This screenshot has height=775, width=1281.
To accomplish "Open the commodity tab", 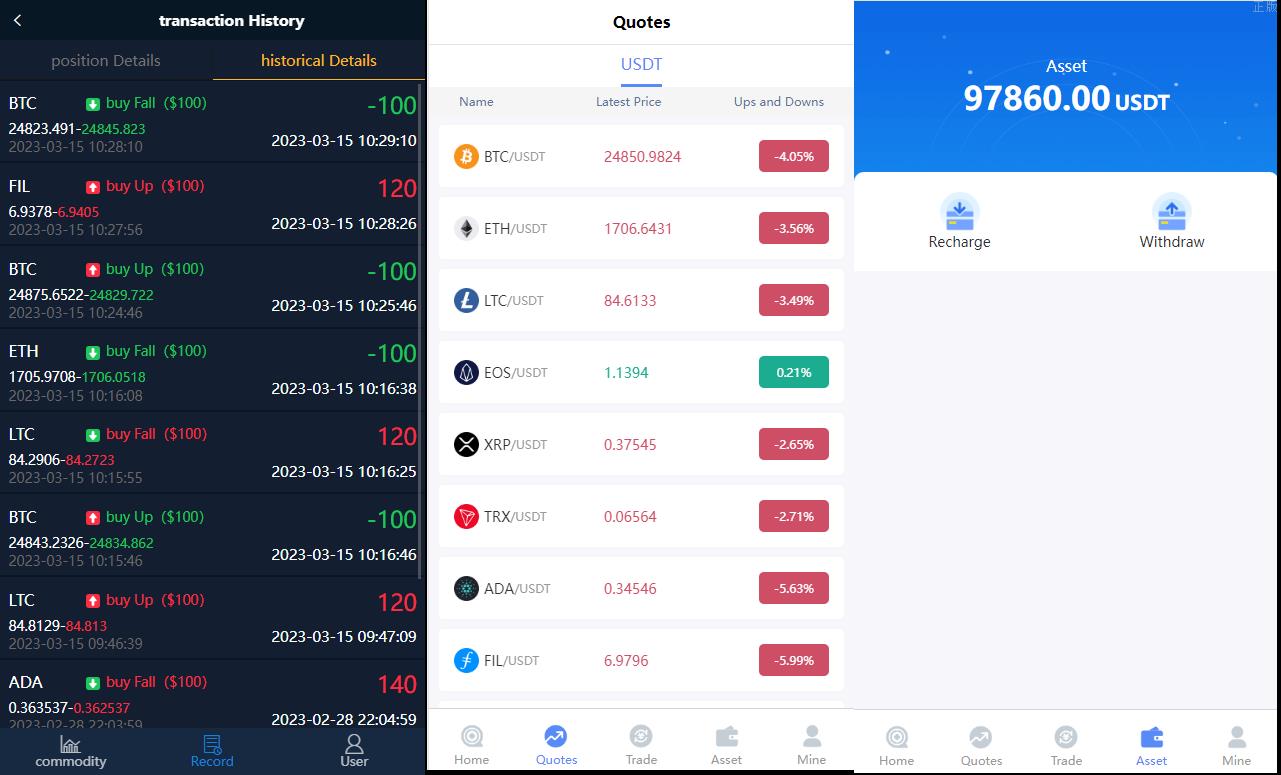I will [x=70, y=751].
